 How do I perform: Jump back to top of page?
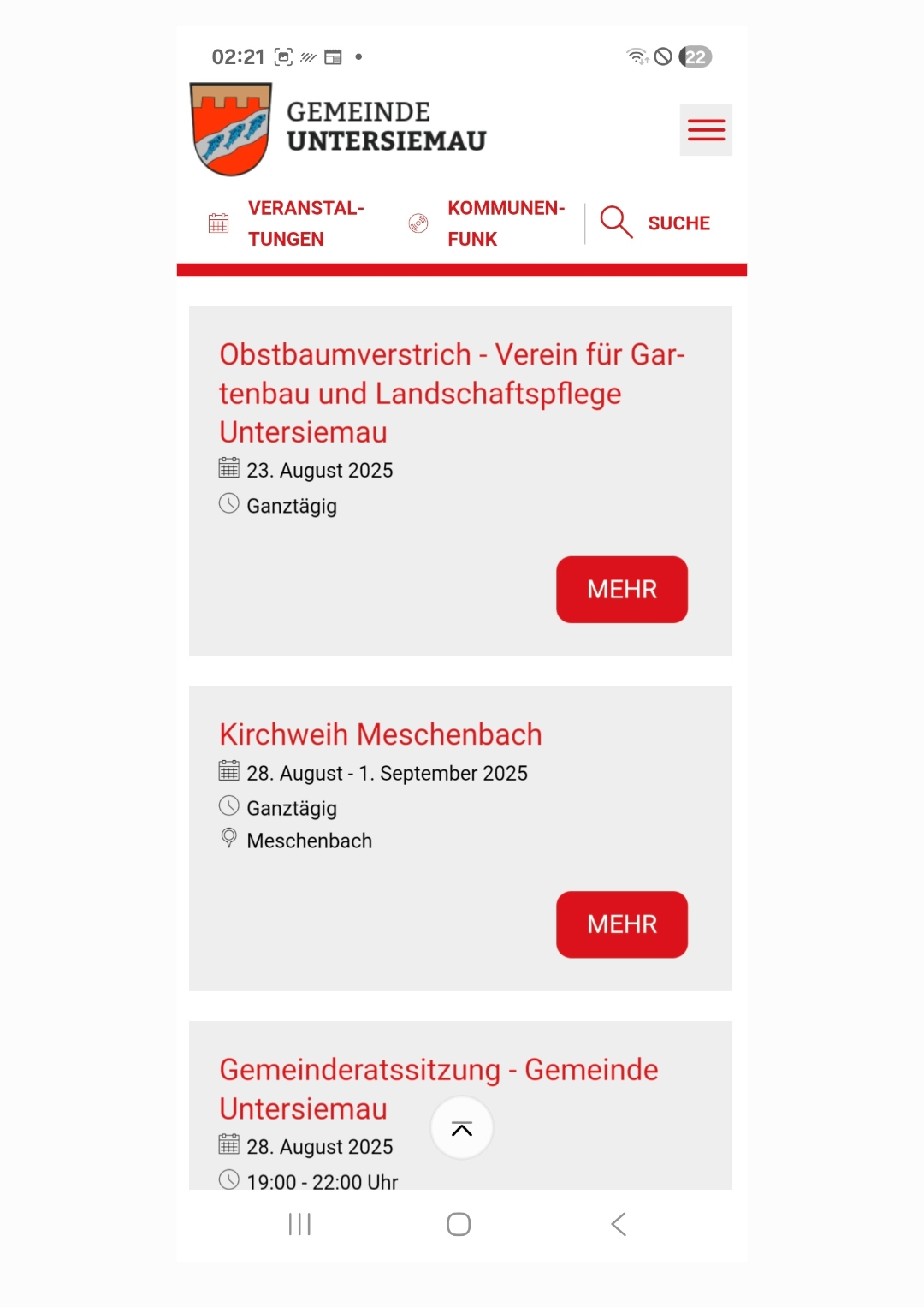pyautogui.click(x=462, y=1129)
